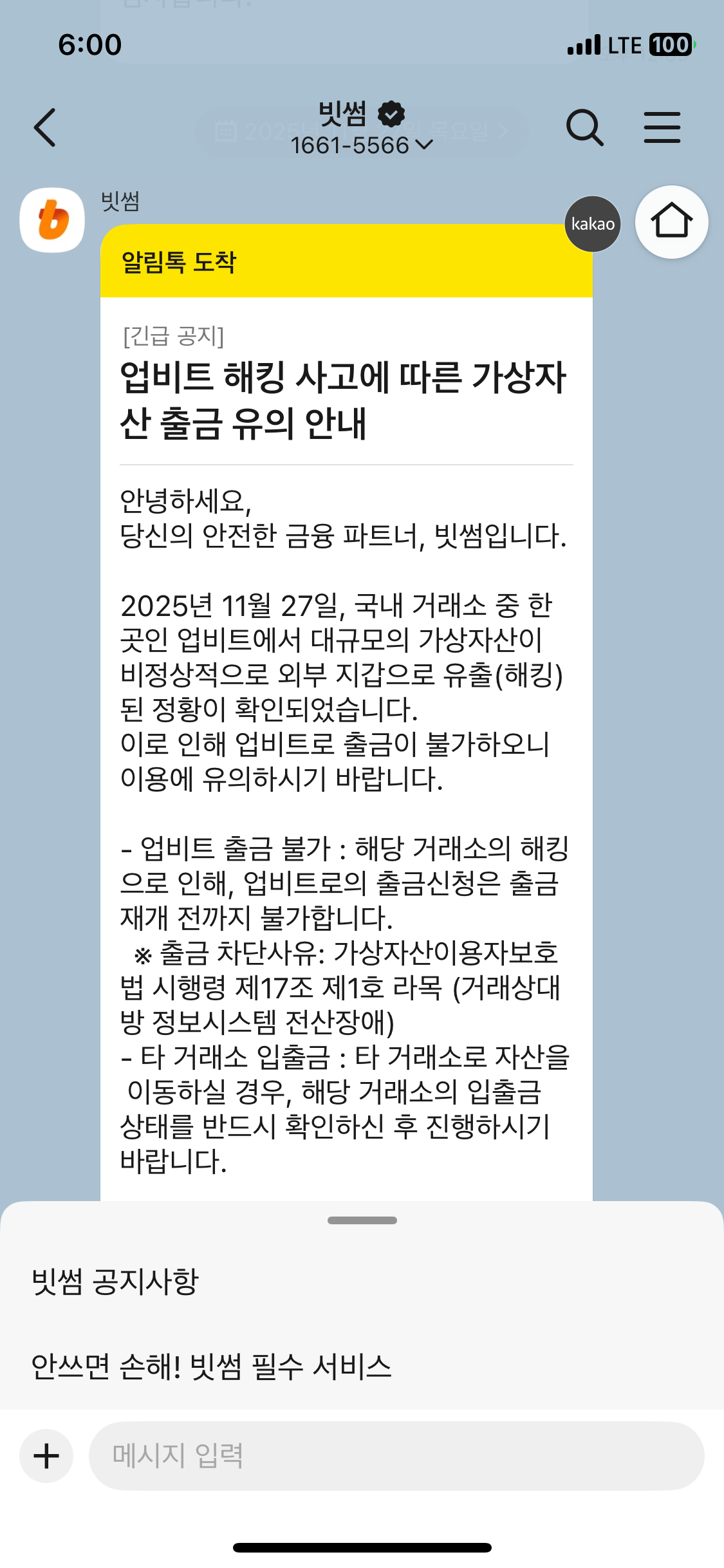The width and height of the screenshot is (724, 1568).
Task: Search within this chat
Action: 584,127
